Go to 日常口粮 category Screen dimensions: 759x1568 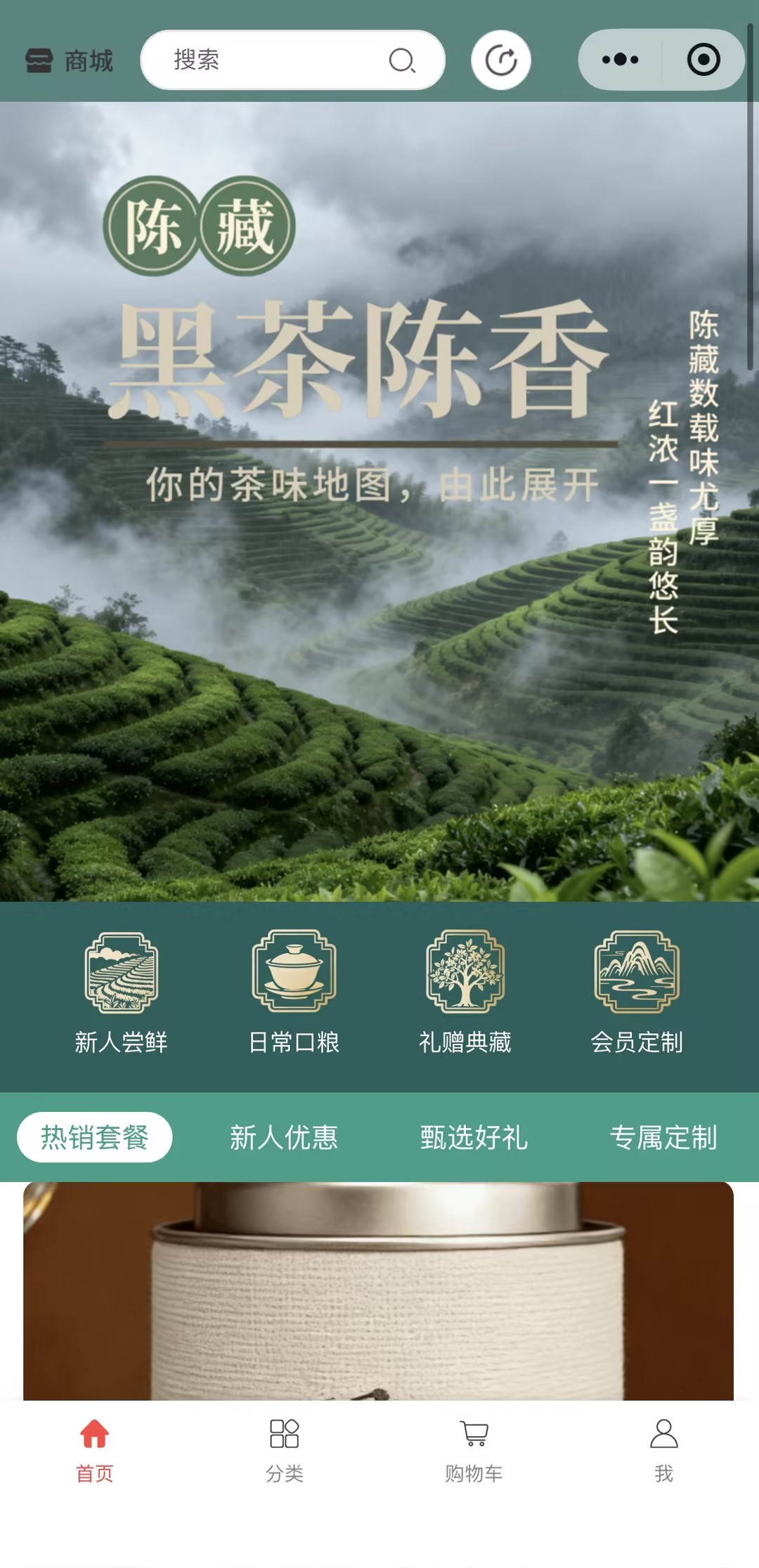pyautogui.click(x=294, y=992)
